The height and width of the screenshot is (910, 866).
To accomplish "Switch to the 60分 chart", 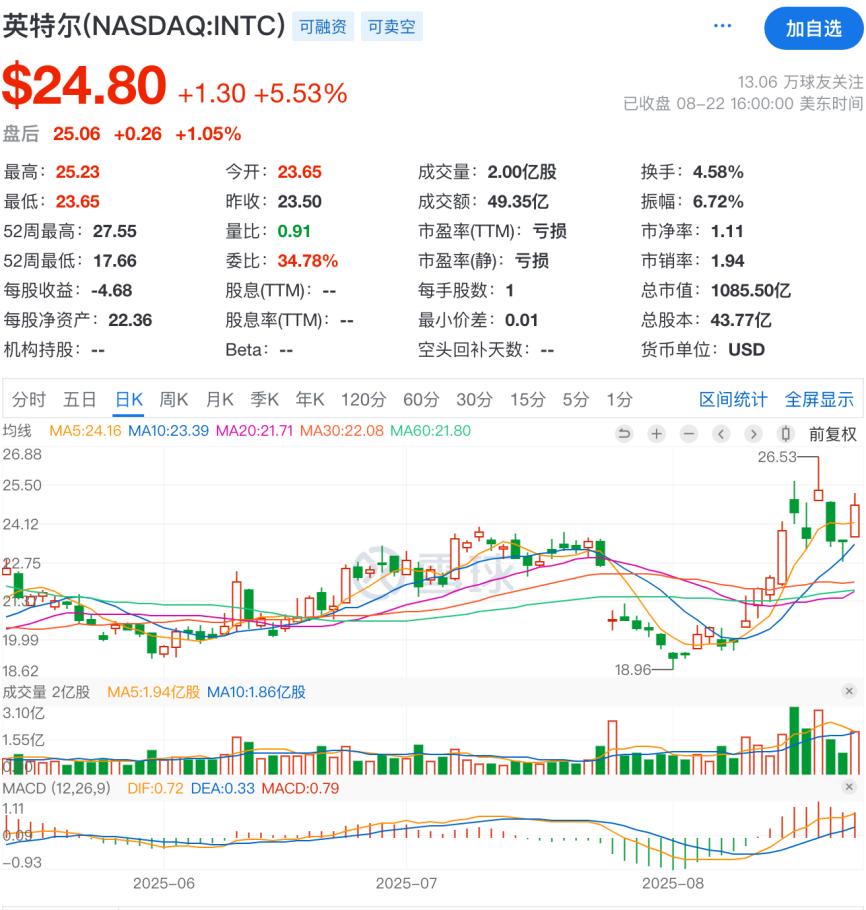I will (x=421, y=400).
